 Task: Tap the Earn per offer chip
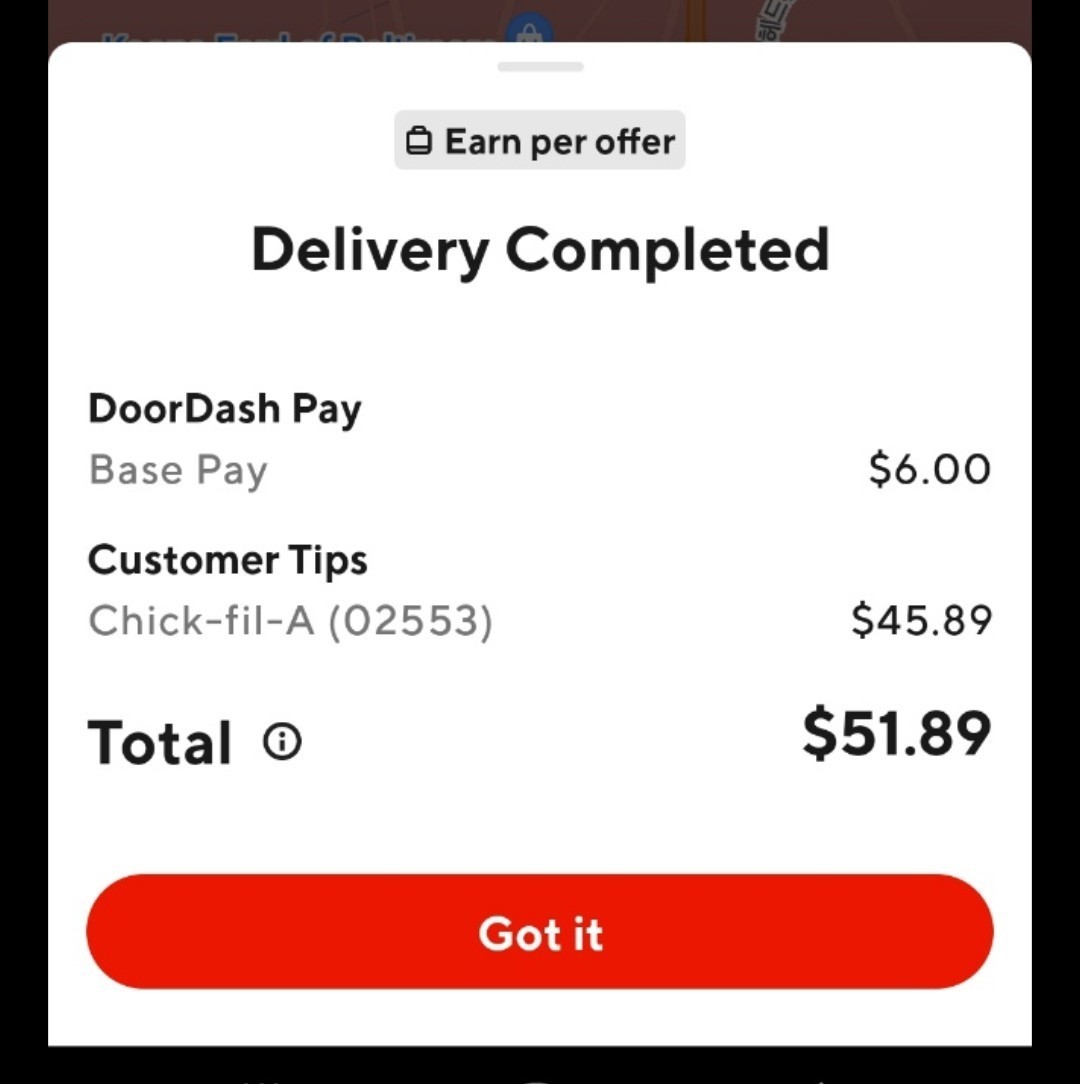540,141
